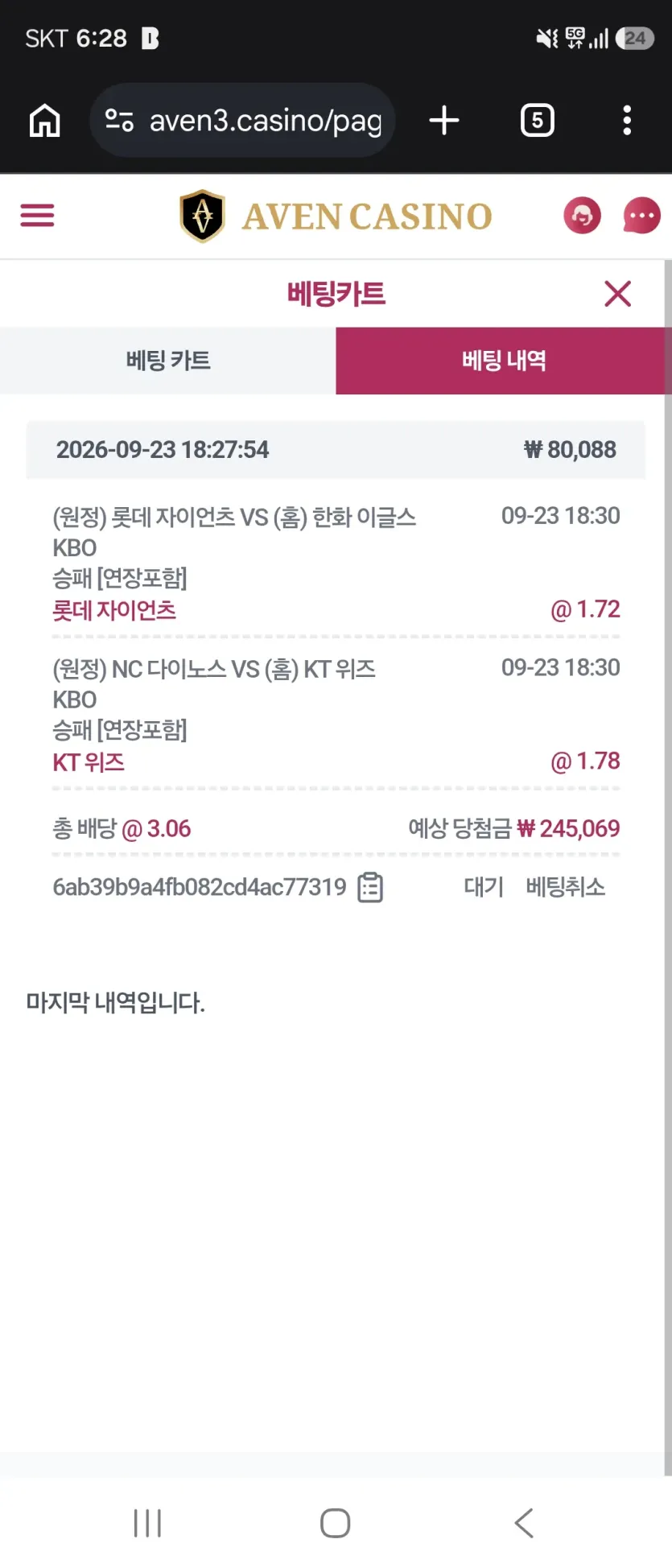The image size is (672, 1568).
Task: Open recent apps from navigation bar
Action: [x=147, y=1523]
